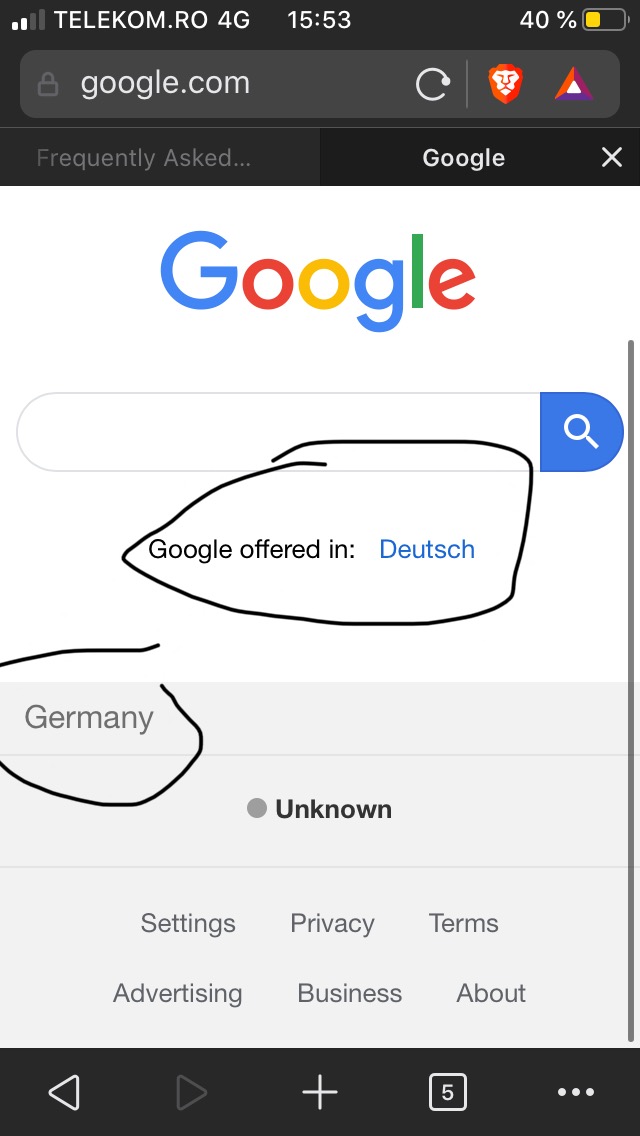This screenshot has width=640, height=1136.
Task: Open the Advertising link
Action: coord(178,993)
